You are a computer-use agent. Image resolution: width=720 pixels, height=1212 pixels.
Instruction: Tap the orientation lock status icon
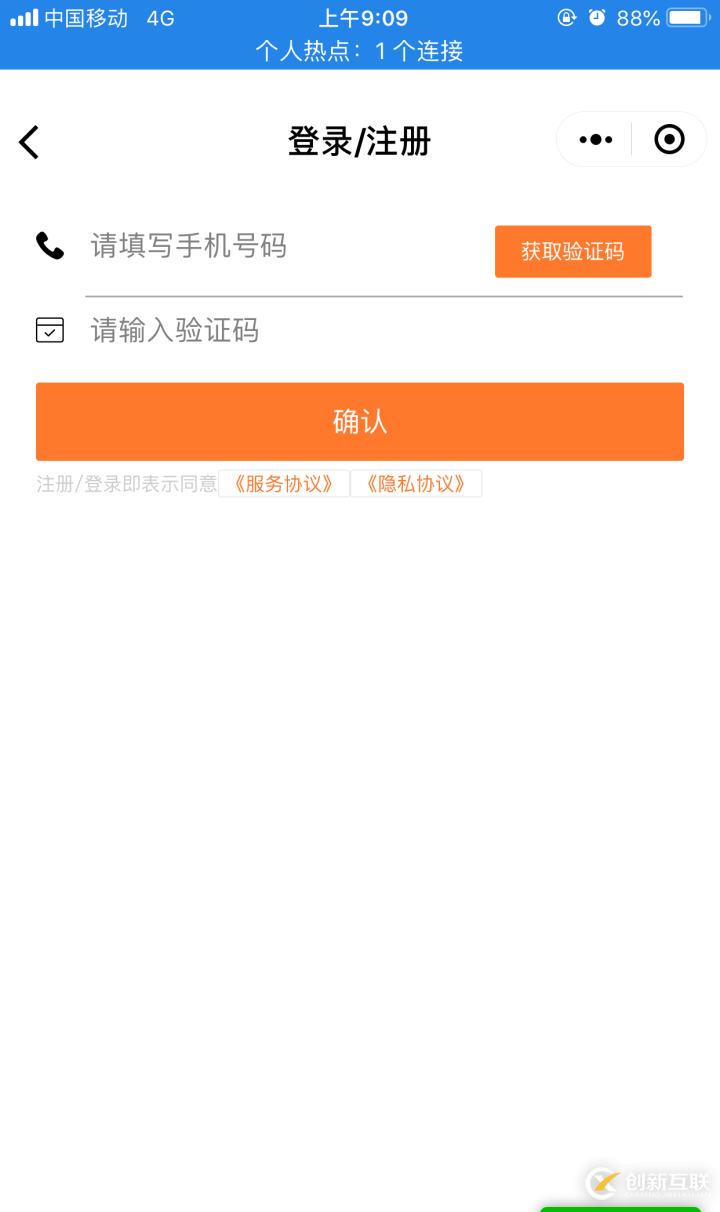pos(566,17)
